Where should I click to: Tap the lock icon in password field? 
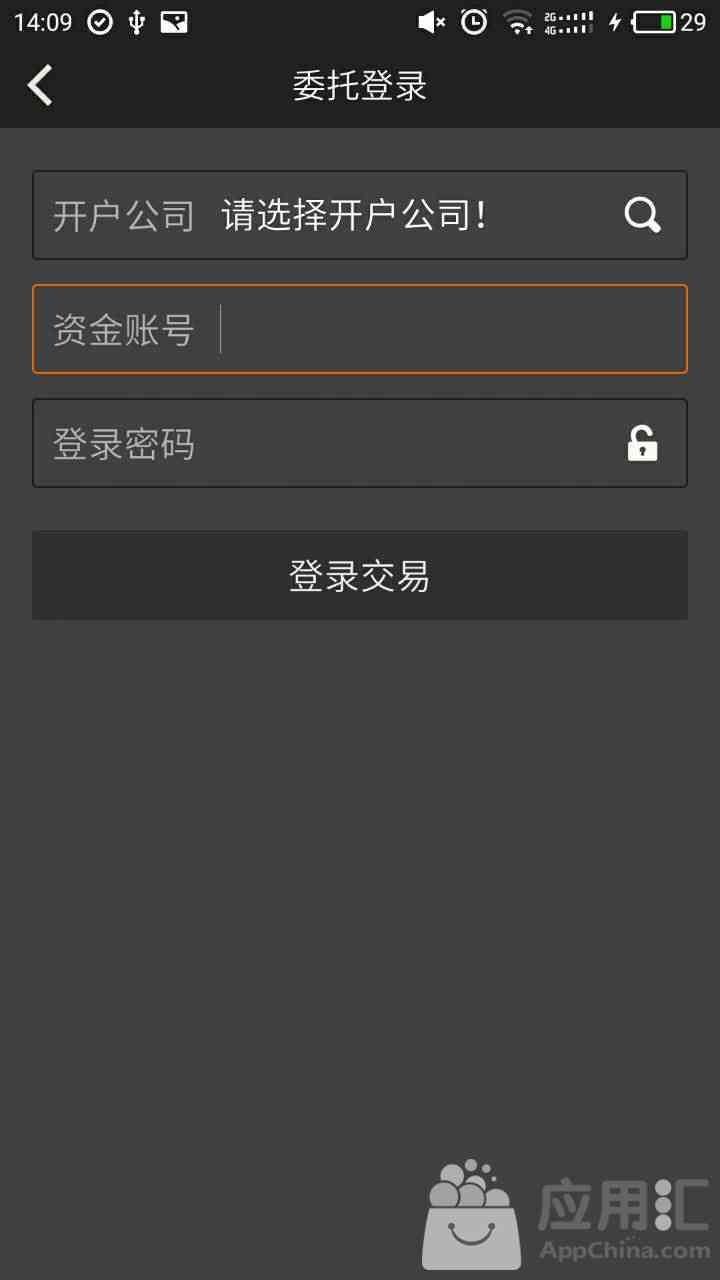pyautogui.click(x=642, y=443)
